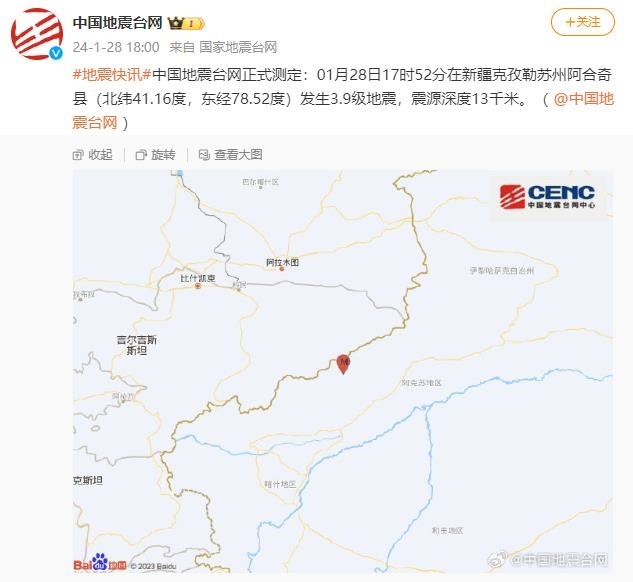Collapse the image with 收起
Image resolution: width=633 pixels, height=582 pixels.
(93, 155)
